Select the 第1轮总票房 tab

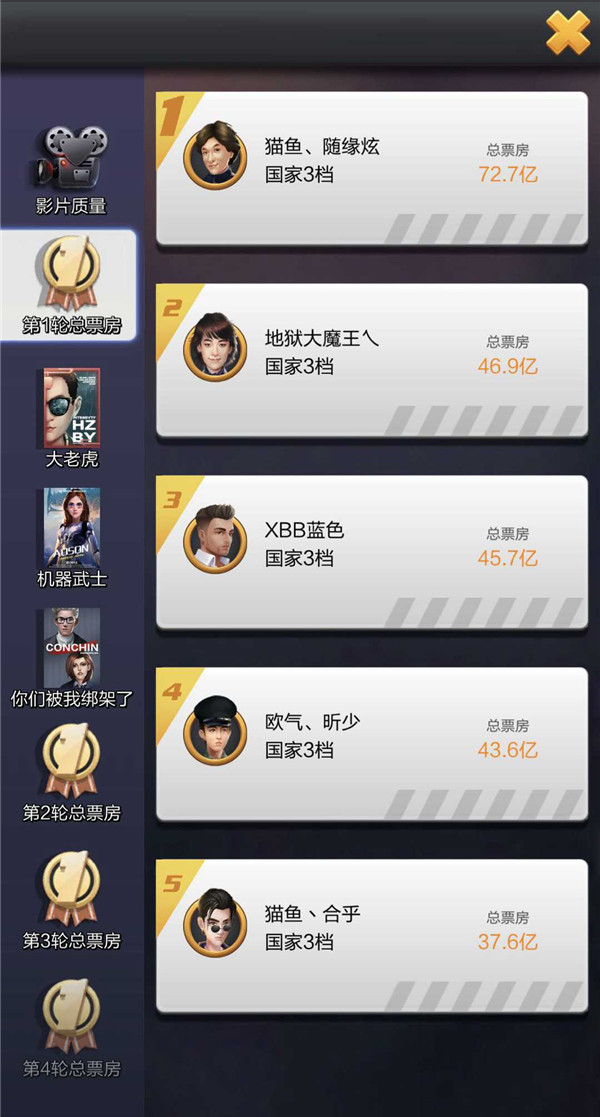(71, 285)
